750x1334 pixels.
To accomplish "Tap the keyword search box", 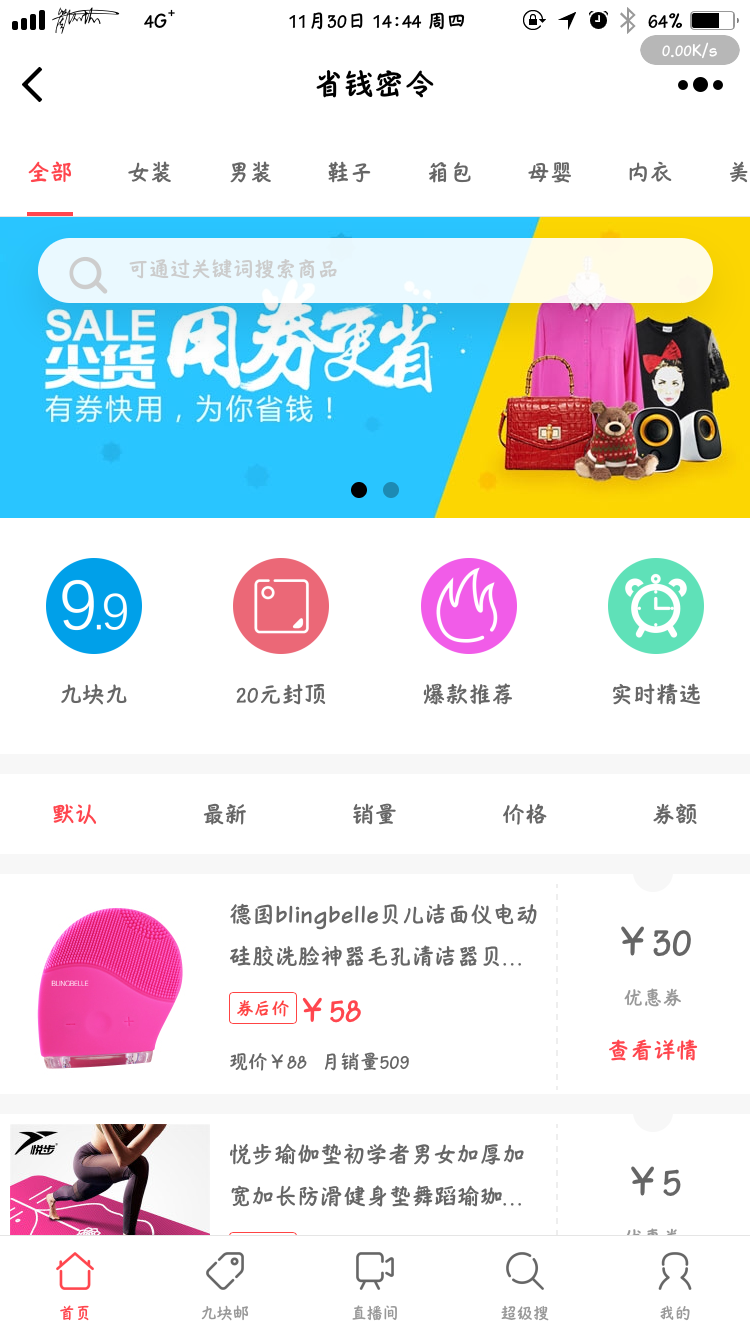I will (375, 270).
